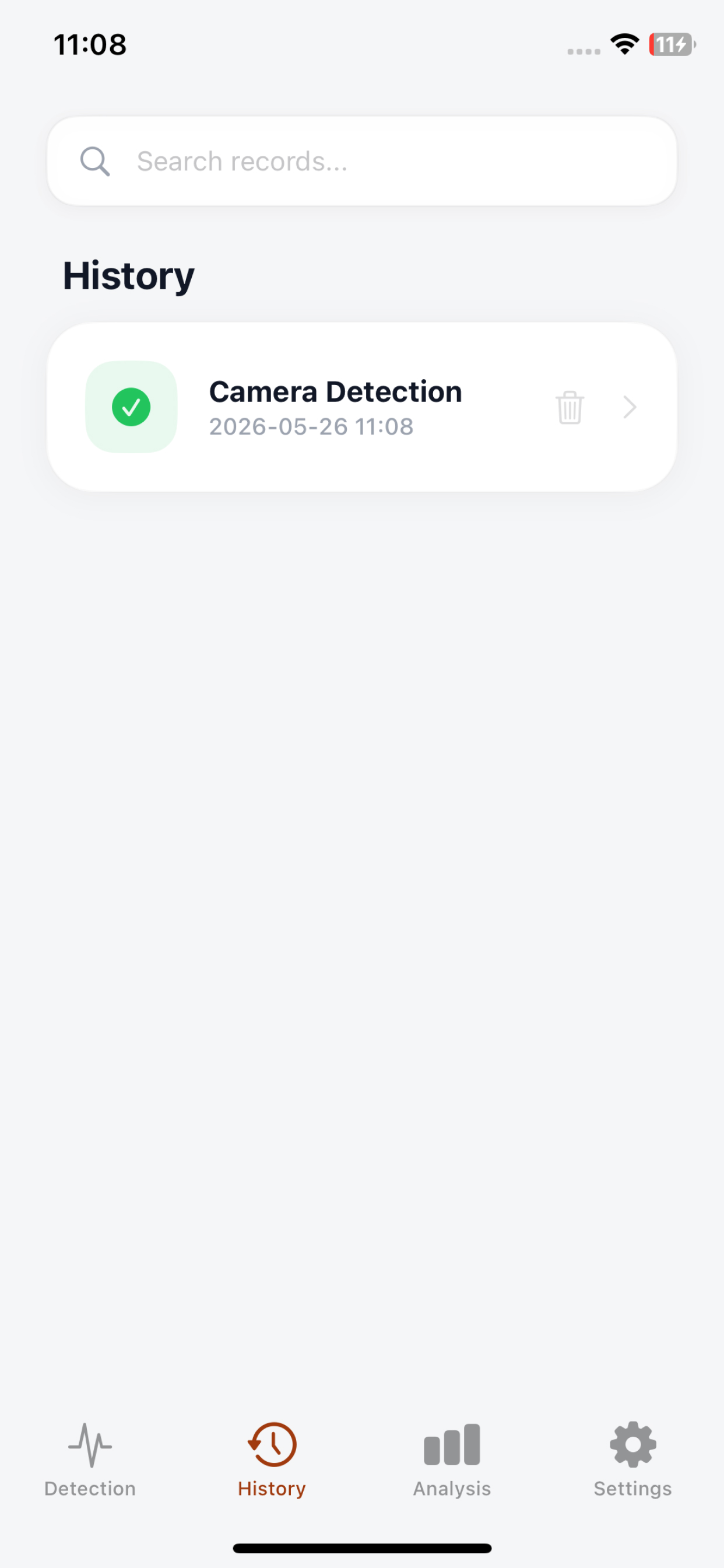Delete the Camera Detection record
The height and width of the screenshot is (1568, 724).
[570, 407]
